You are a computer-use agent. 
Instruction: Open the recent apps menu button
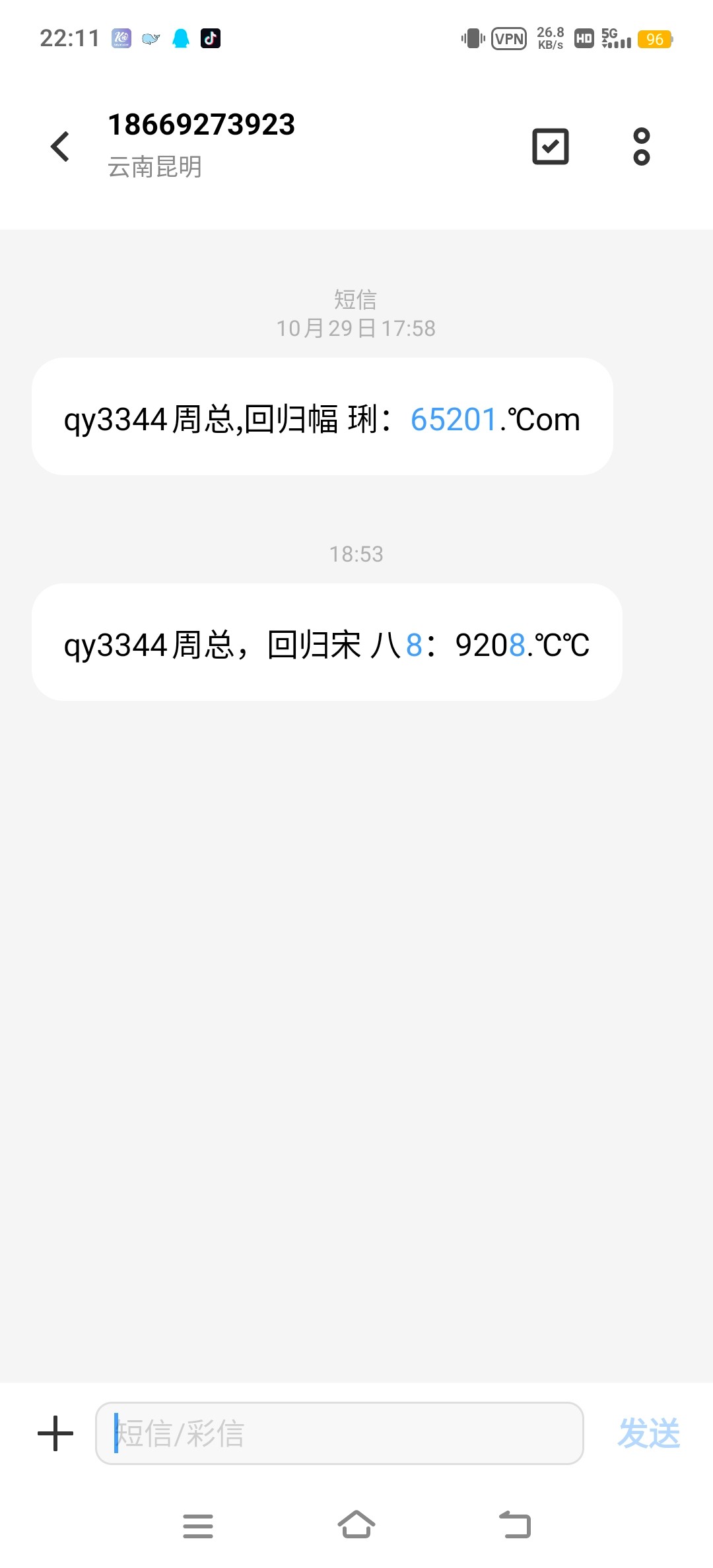[x=198, y=1526]
